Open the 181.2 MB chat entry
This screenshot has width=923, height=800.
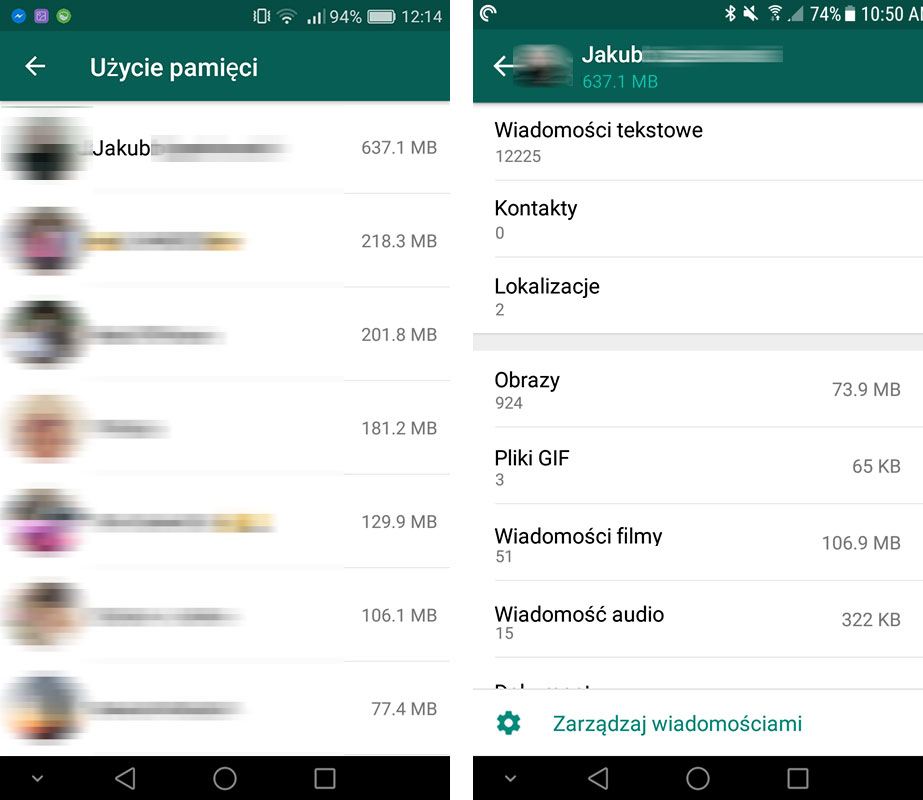pyautogui.click(x=225, y=428)
